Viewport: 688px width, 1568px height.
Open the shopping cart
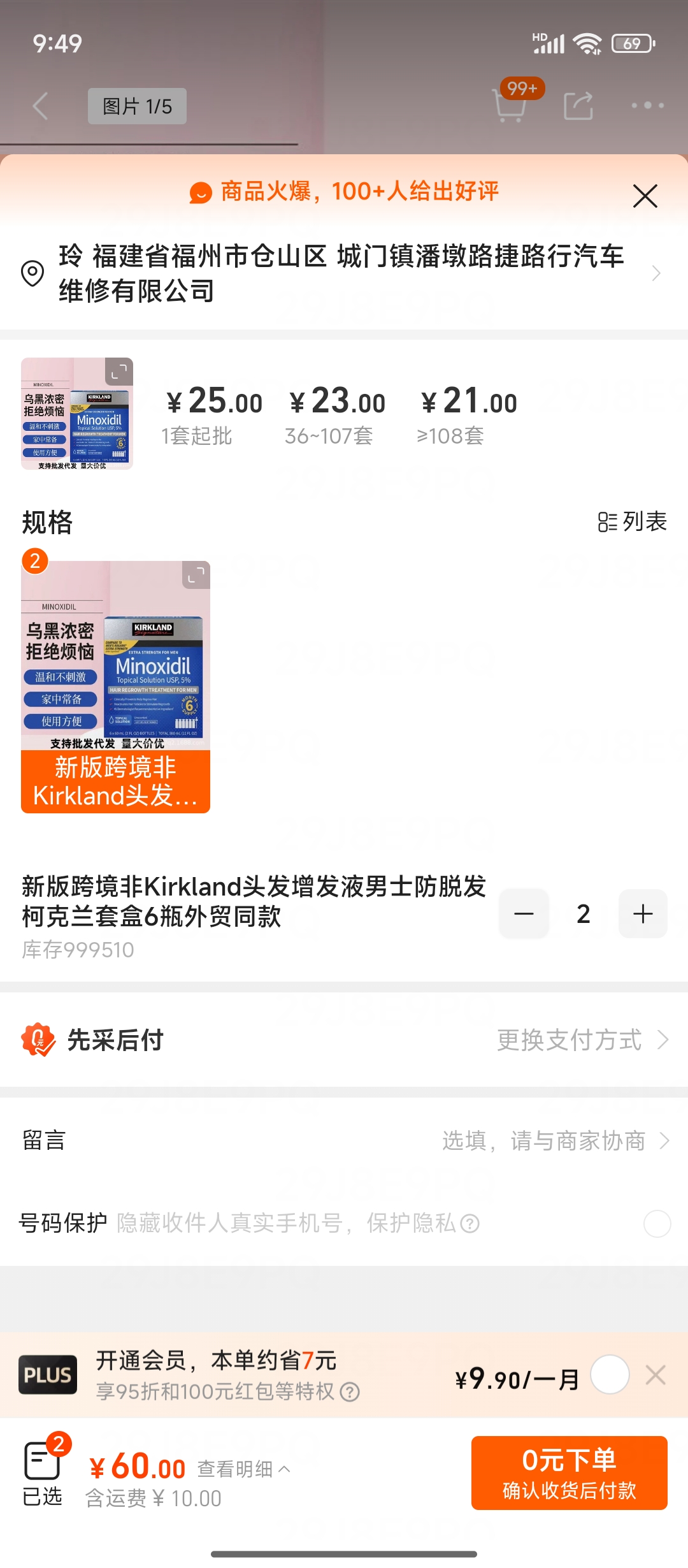(510, 105)
